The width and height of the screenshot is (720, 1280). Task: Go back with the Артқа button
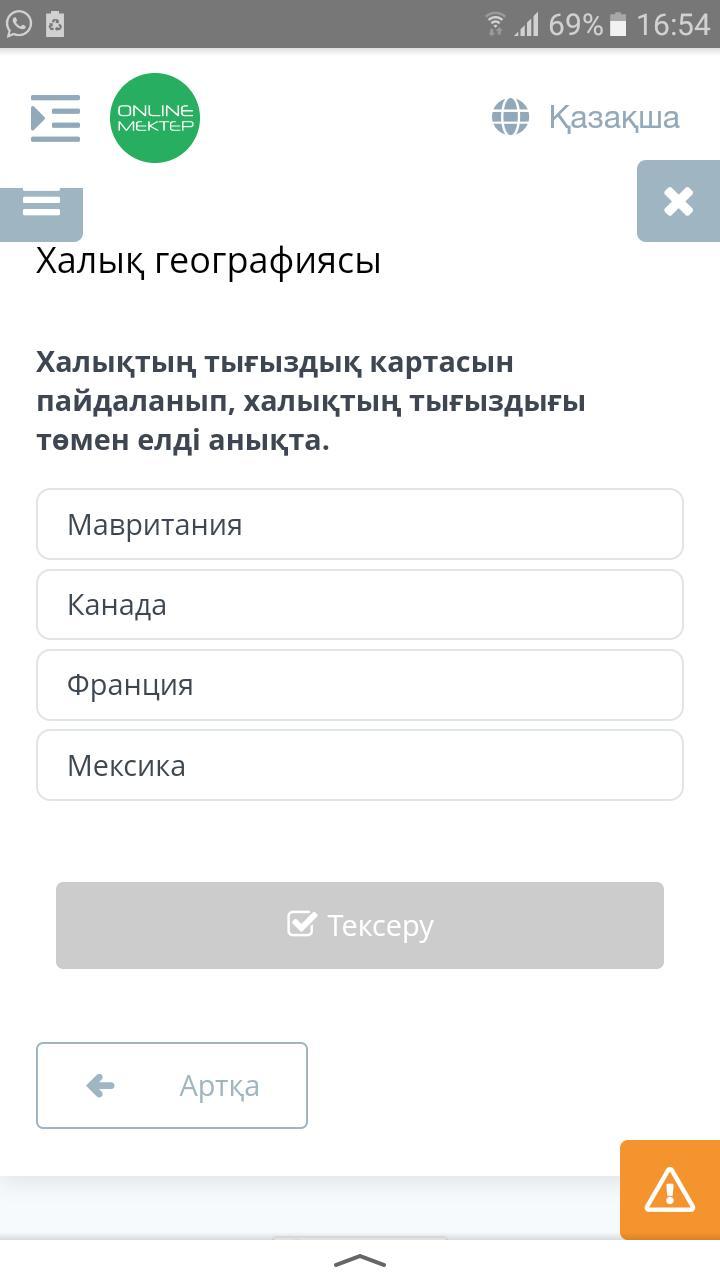click(x=172, y=1085)
